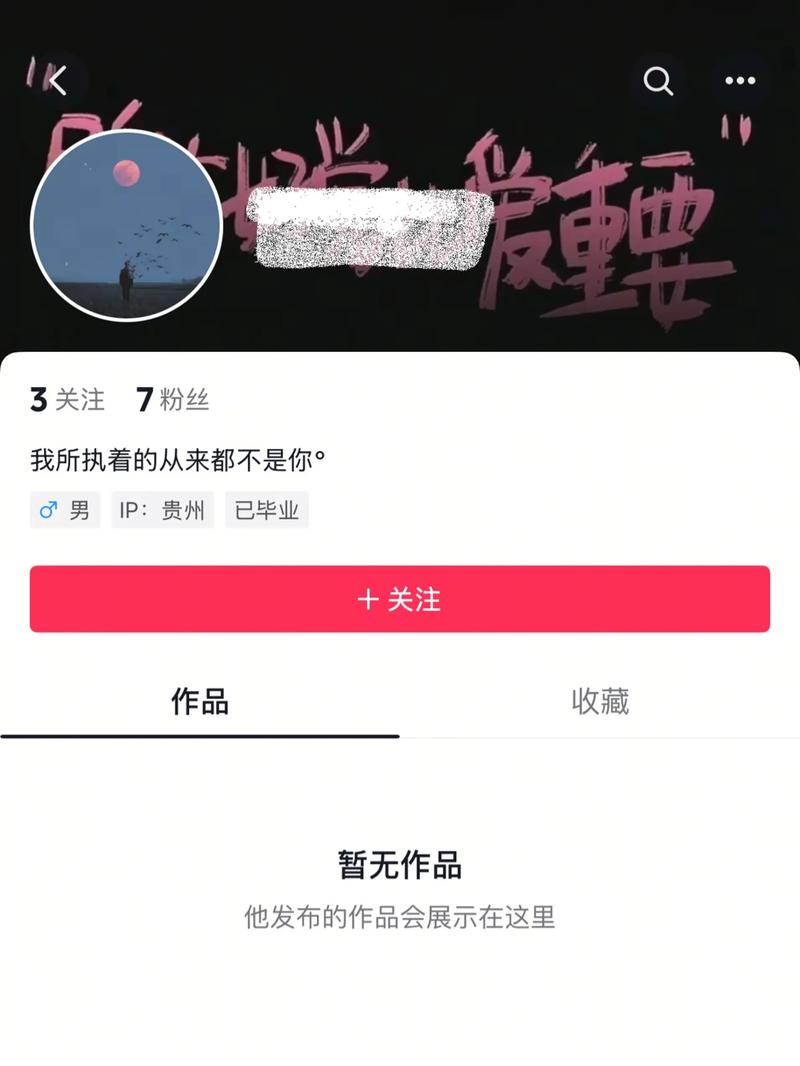Switch to the 作品 tab
Screen dimensions: 800x1066
pyautogui.click(x=200, y=702)
